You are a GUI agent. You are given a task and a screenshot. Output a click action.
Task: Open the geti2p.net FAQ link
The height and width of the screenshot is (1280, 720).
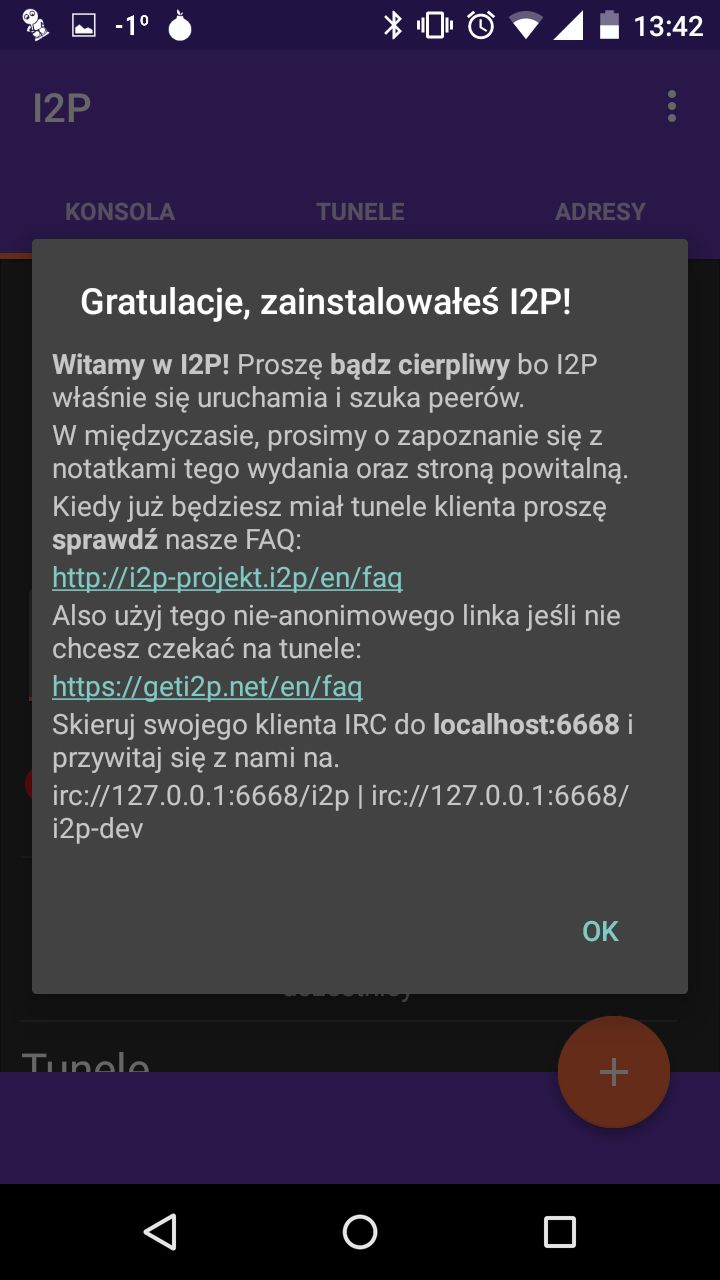click(x=207, y=686)
